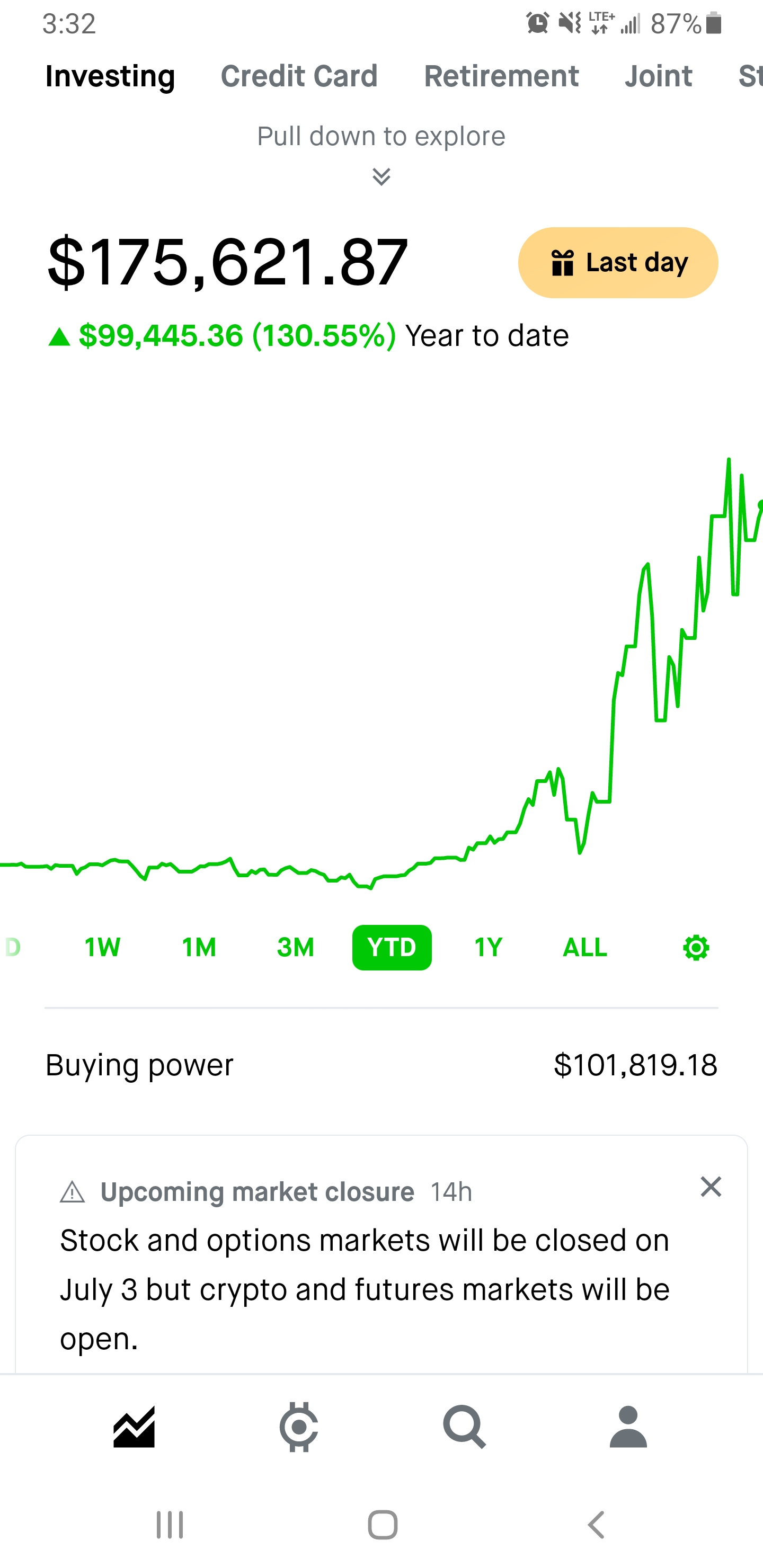Viewport: 763px width, 1568px height.
Task: Open the investing chart tab in bottom navigation
Action: pyautogui.click(x=134, y=1427)
